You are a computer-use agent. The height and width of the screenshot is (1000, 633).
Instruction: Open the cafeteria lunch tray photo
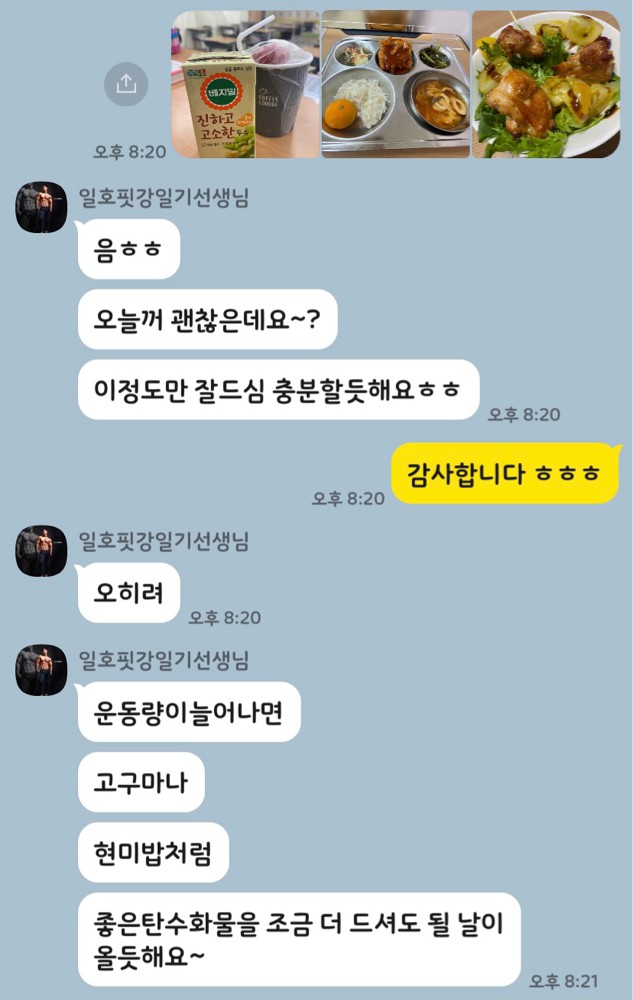pos(395,85)
